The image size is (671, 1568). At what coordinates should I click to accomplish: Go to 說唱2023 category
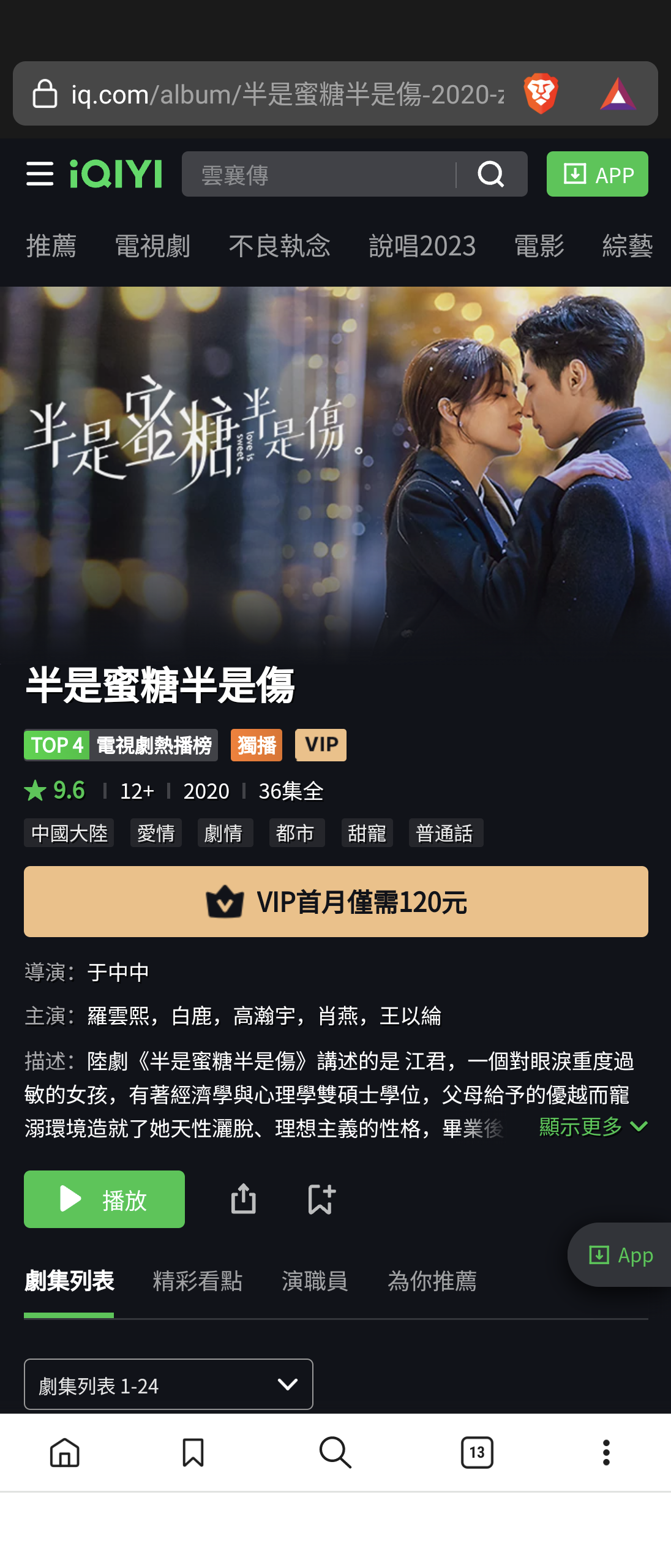[x=422, y=246]
